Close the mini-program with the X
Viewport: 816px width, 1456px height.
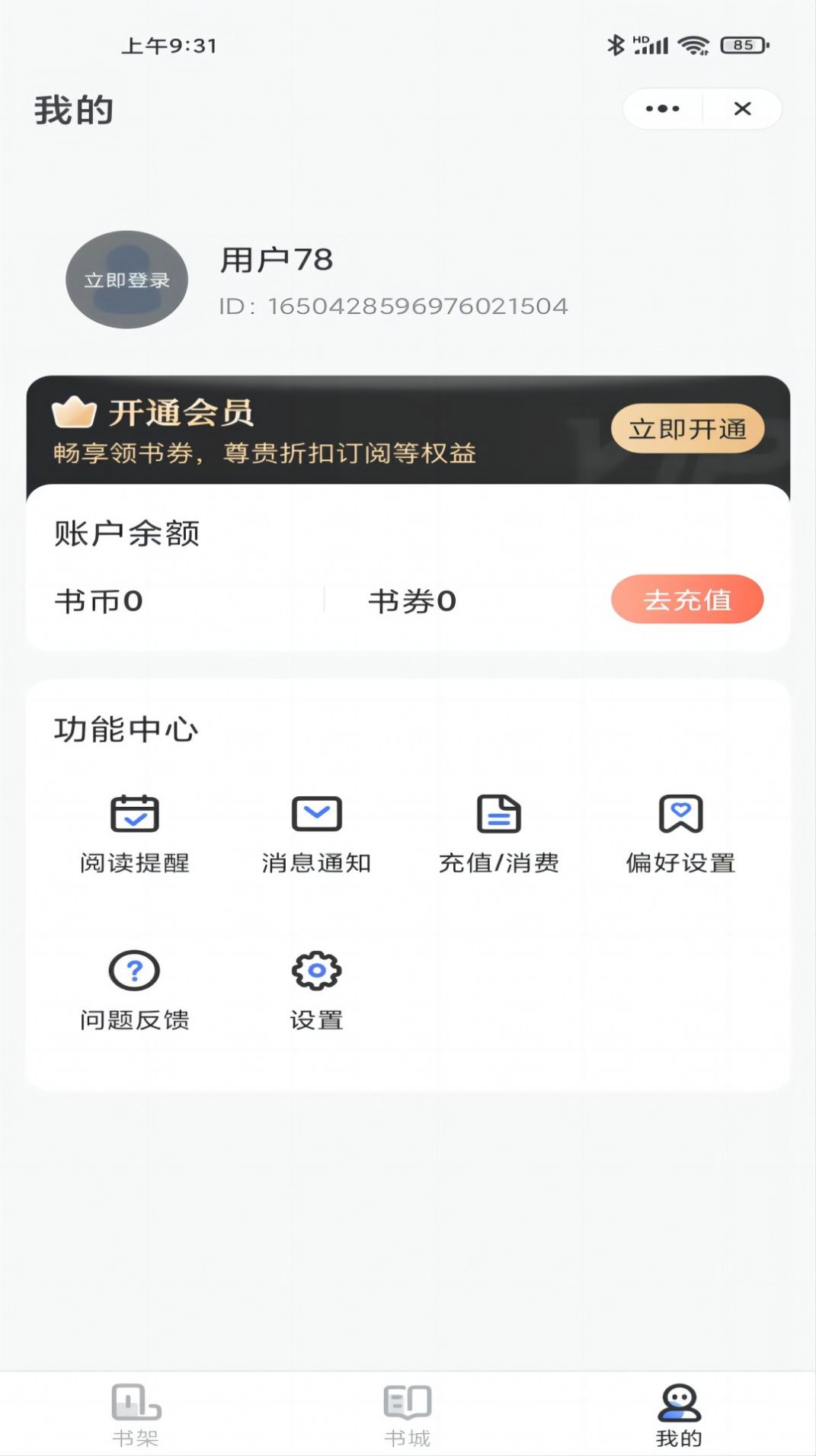742,109
